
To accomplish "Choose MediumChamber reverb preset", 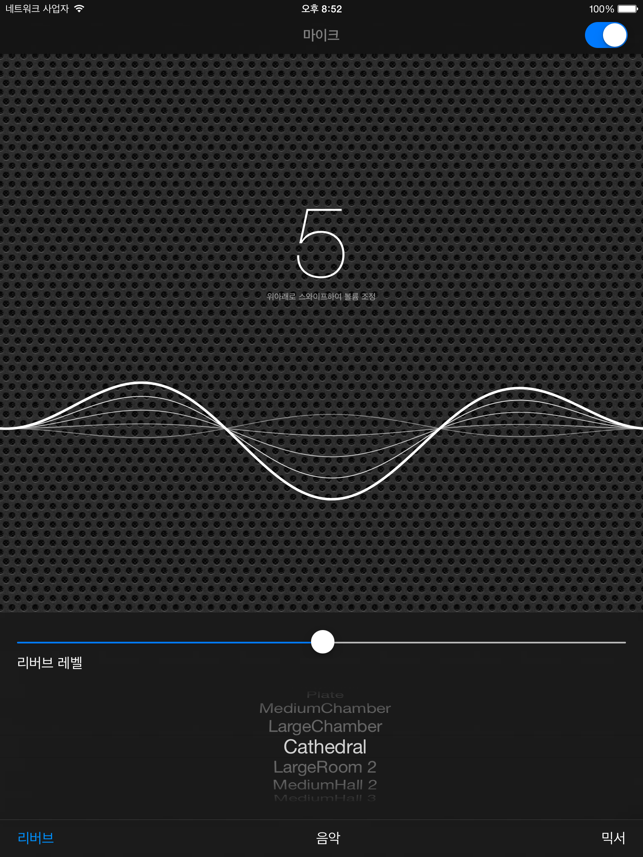I will [x=325, y=708].
